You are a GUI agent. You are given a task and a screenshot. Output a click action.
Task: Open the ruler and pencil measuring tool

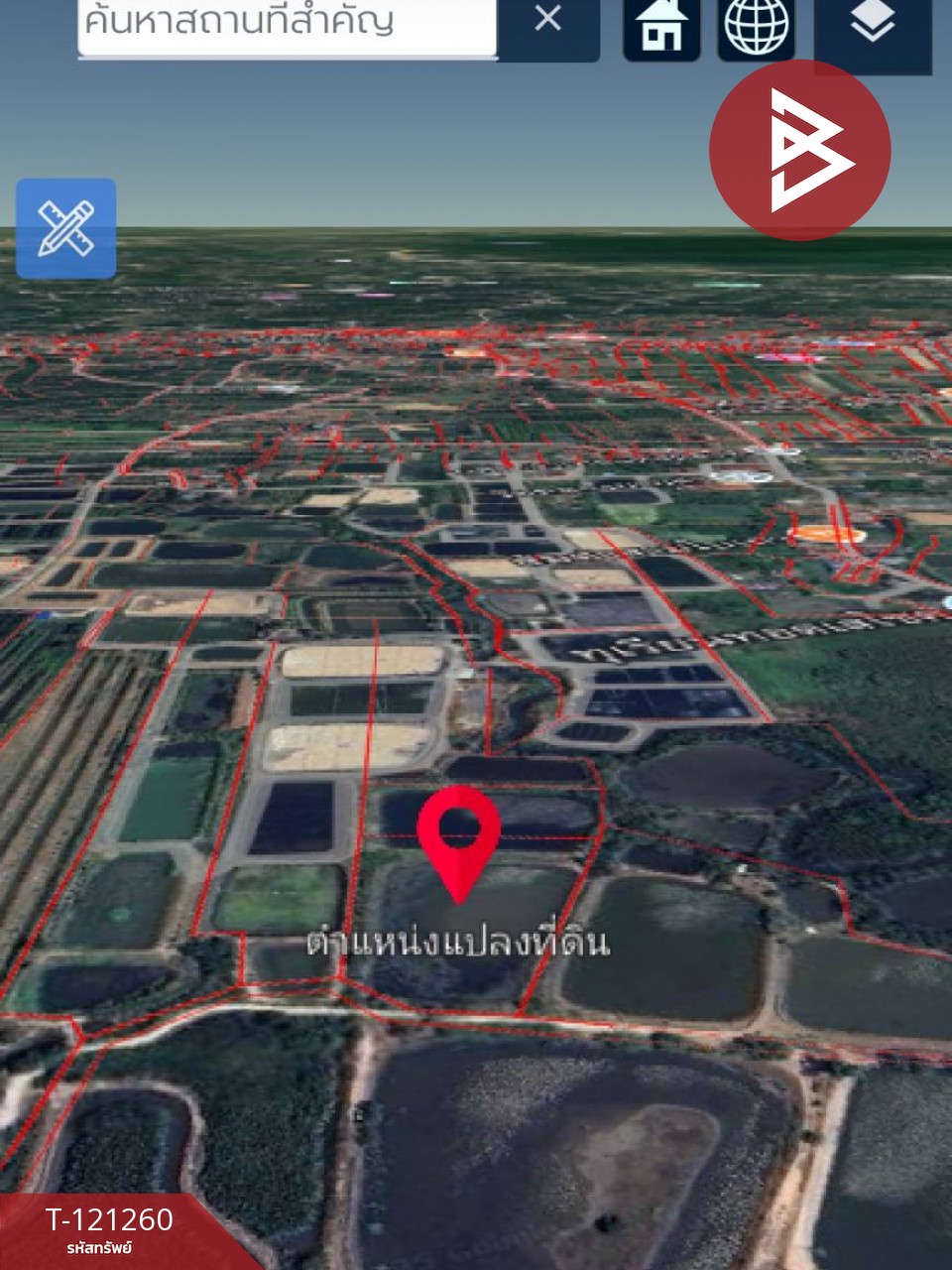[65, 228]
